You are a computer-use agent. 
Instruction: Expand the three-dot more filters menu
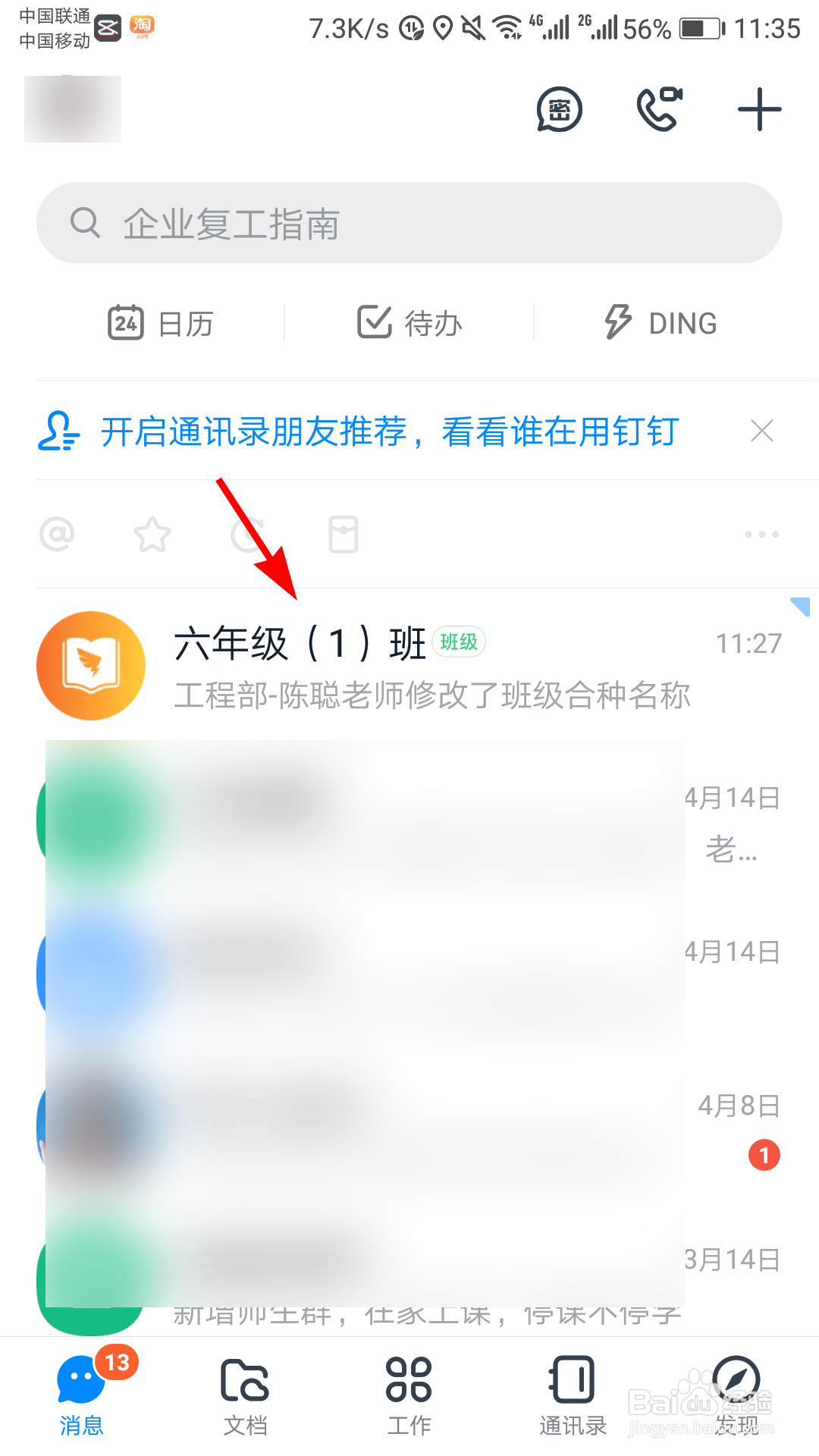click(761, 533)
